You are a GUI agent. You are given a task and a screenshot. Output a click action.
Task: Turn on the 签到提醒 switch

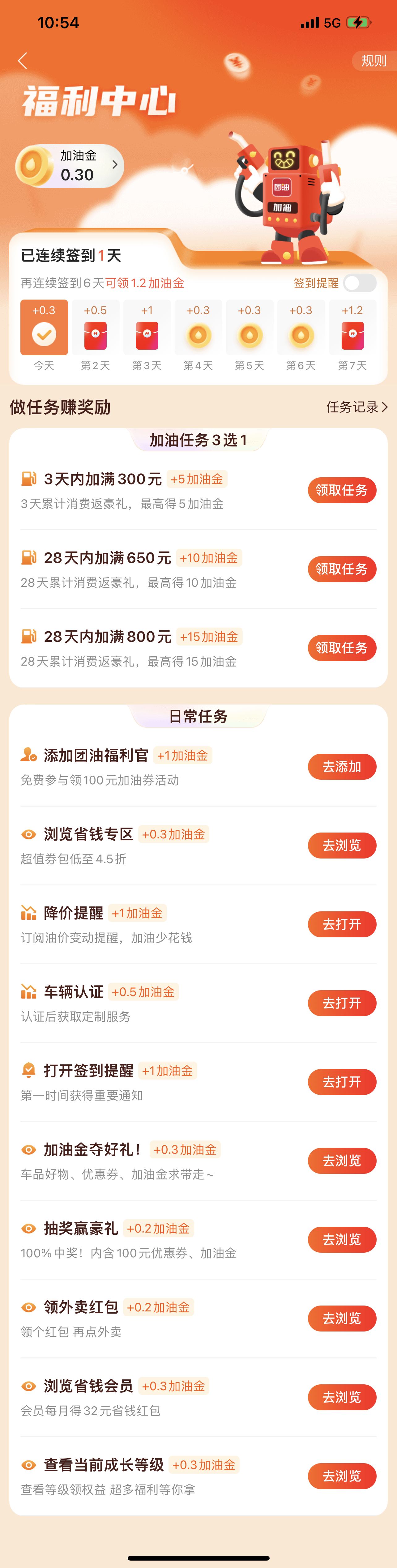coord(359,283)
